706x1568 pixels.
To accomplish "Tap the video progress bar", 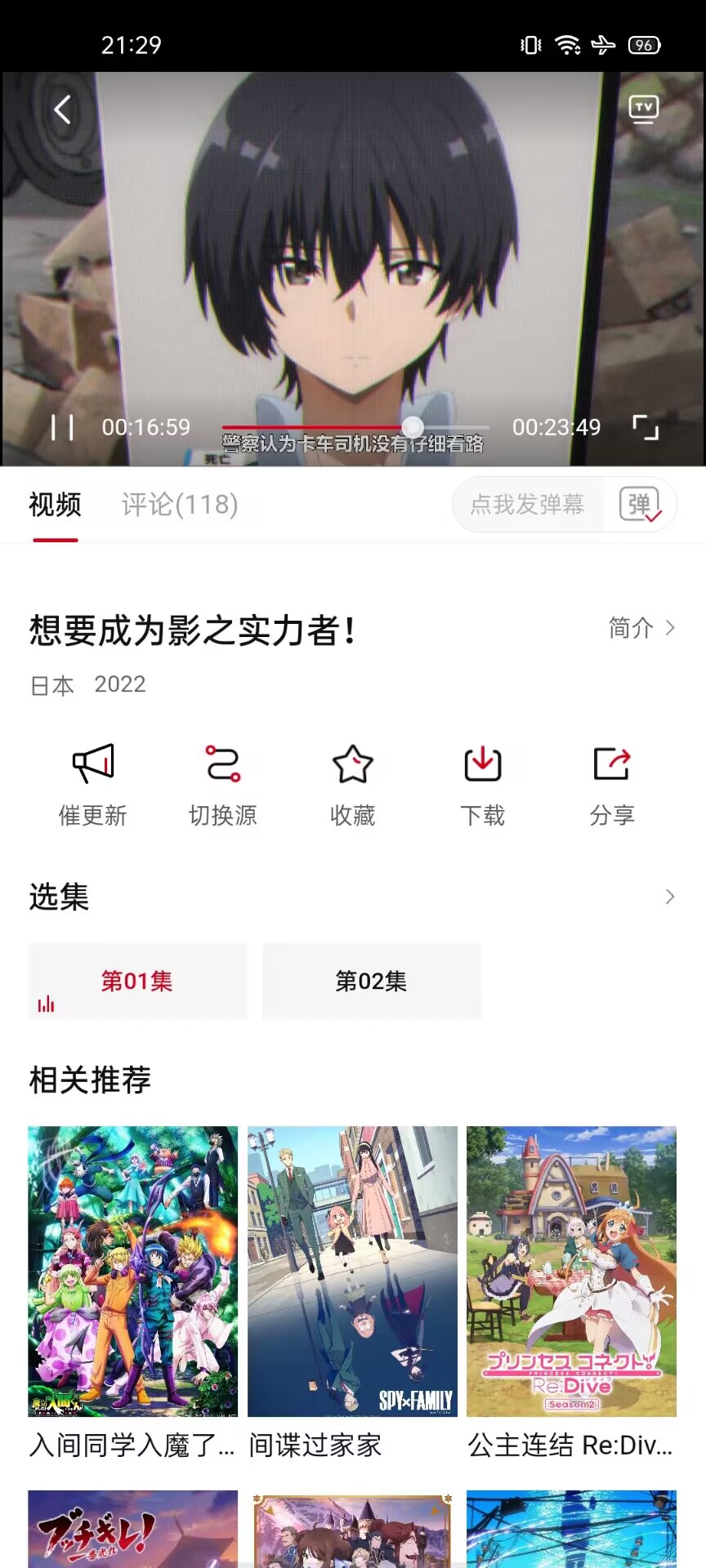I will click(x=355, y=427).
